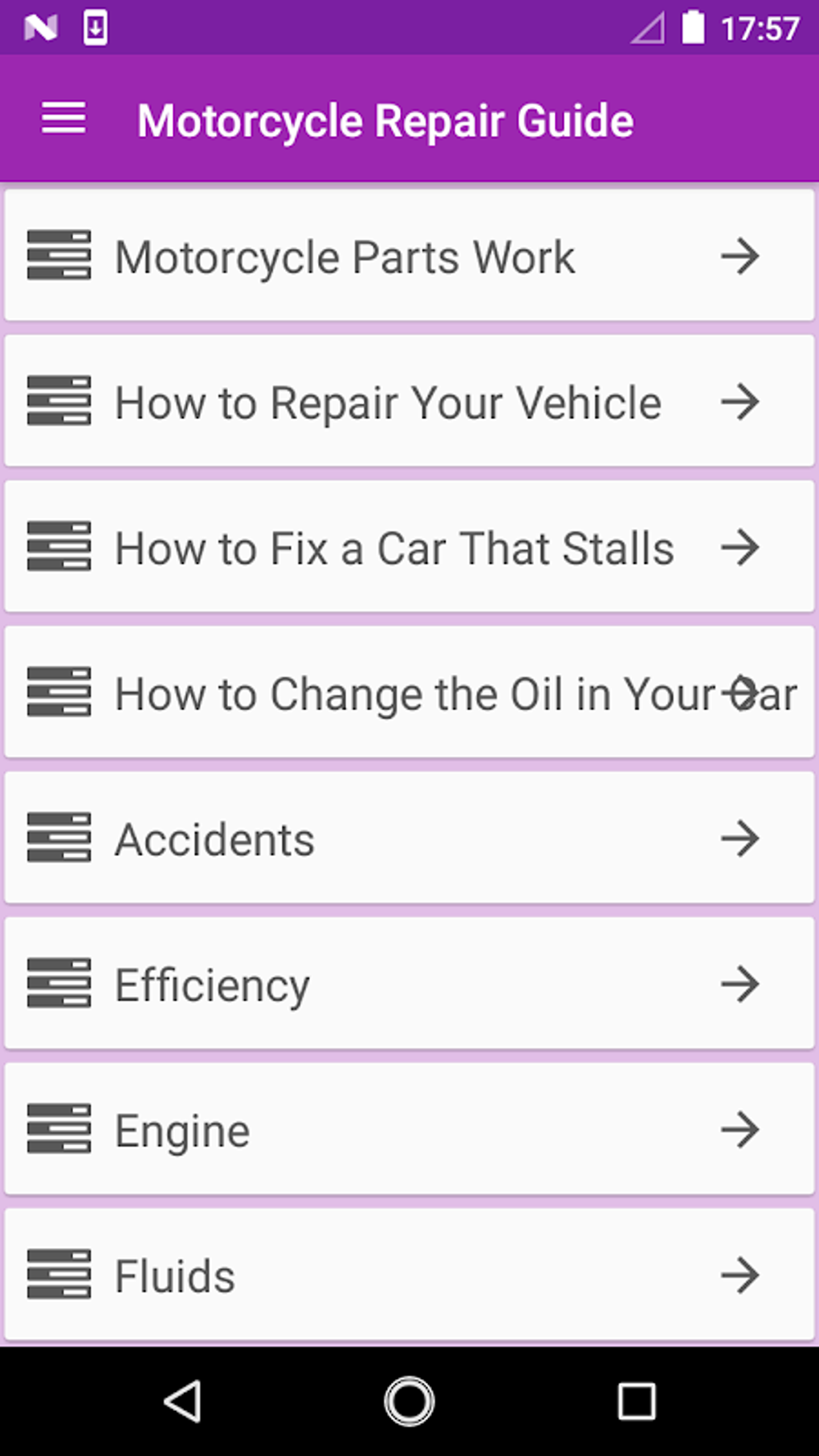Select the How to Repair Your Vehicle entry

tap(387, 402)
